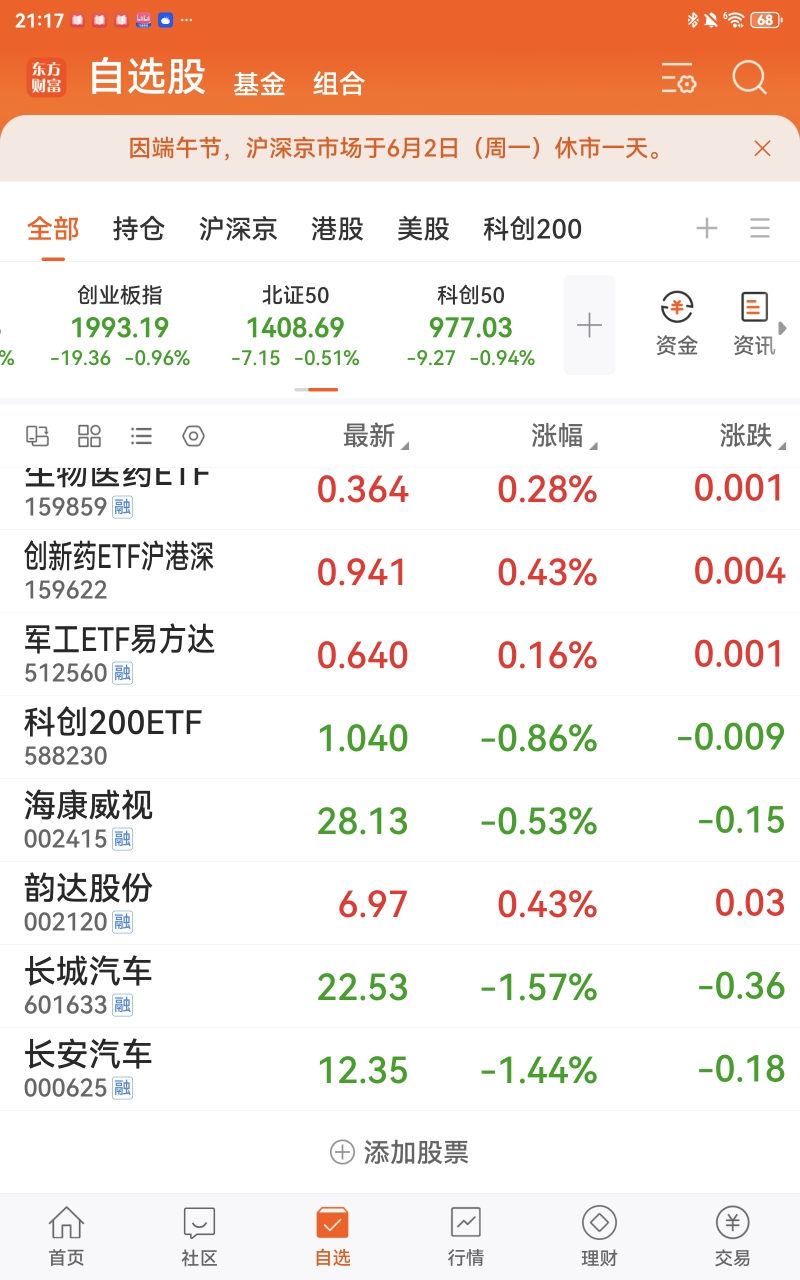Open the 长城汽车 stock row

pyautogui.click(x=400, y=986)
